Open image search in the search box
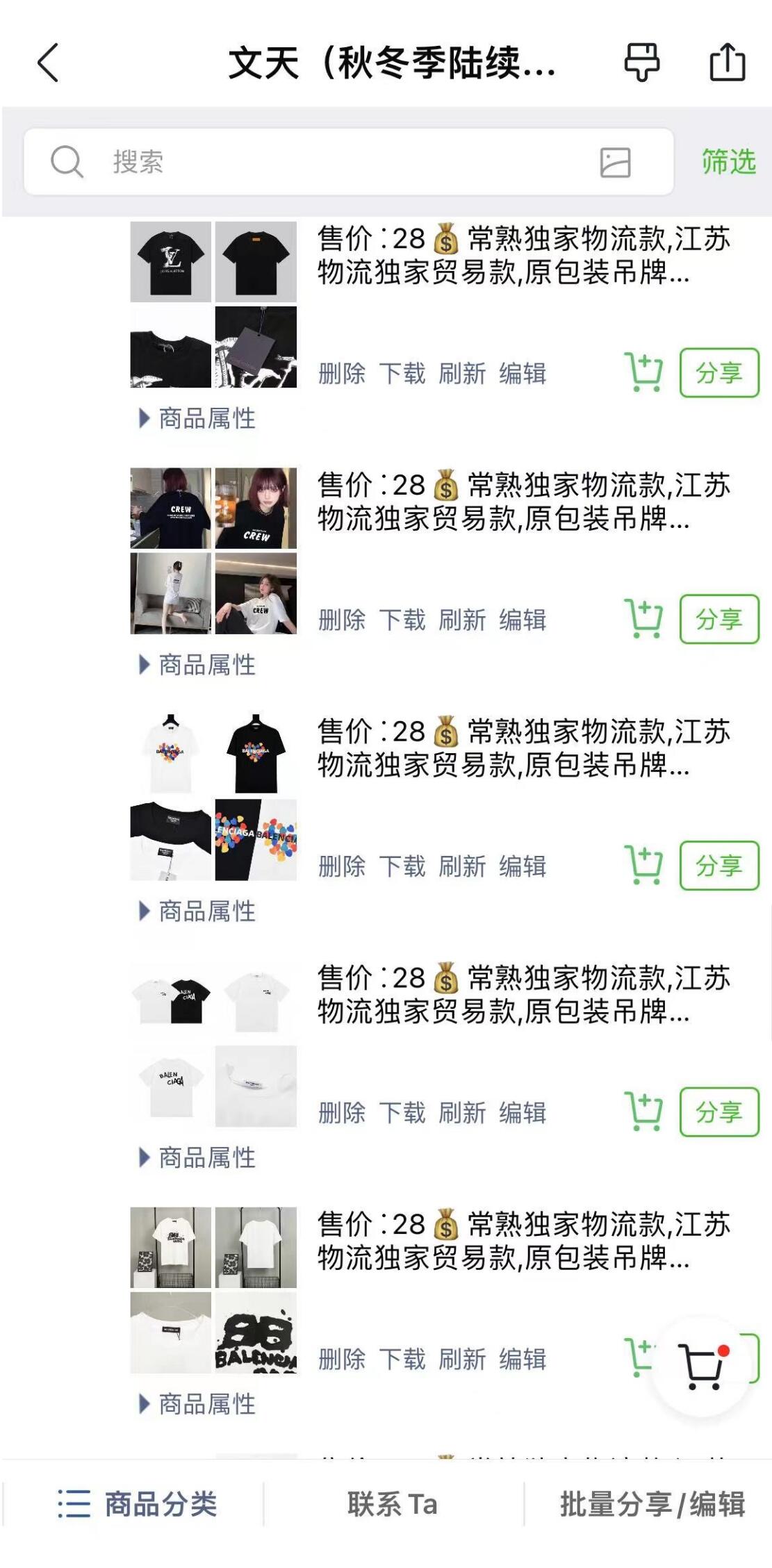Screen dimensions: 772x1568 [615, 163]
